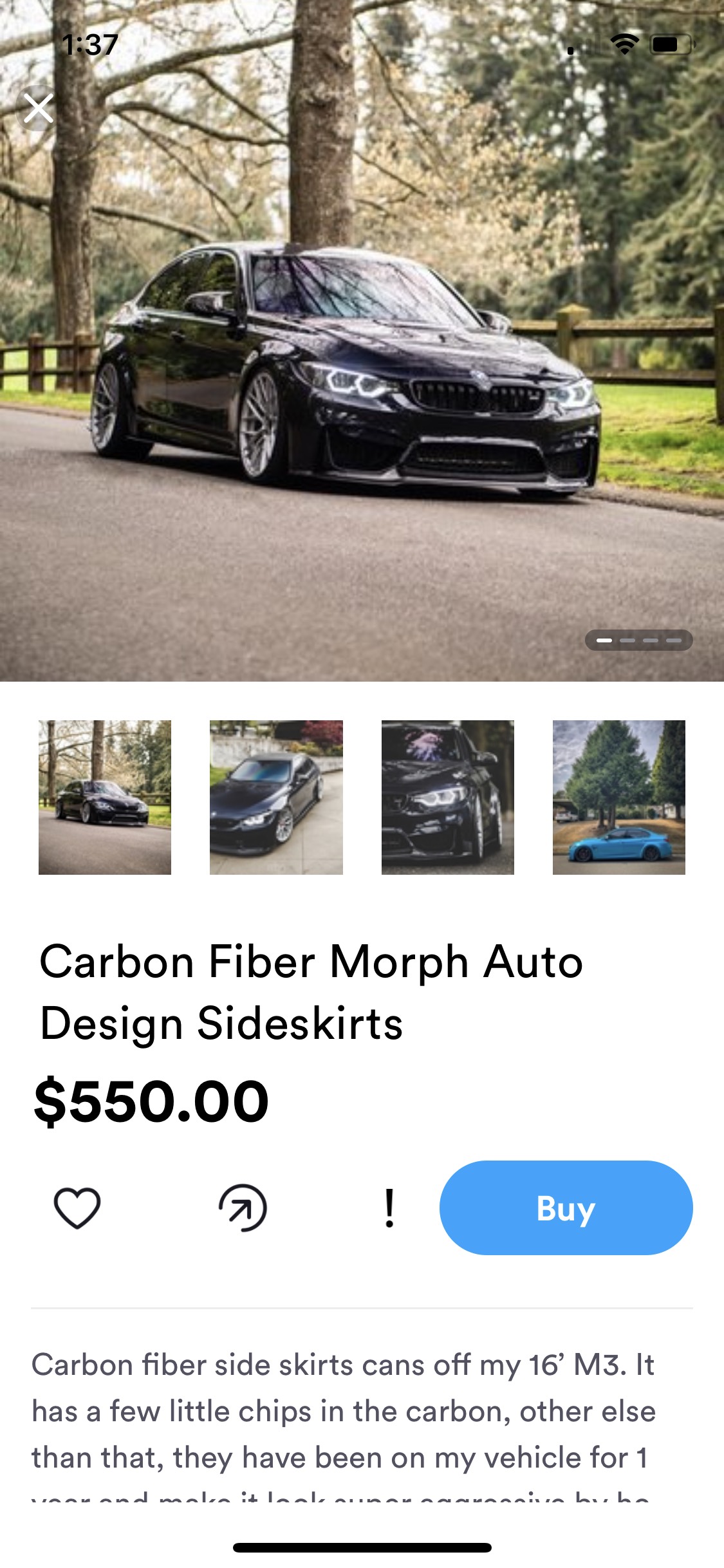Report this listing with the exclamation icon
The width and height of the screenshot is (724, 1568).
[x=389, y=1208]
